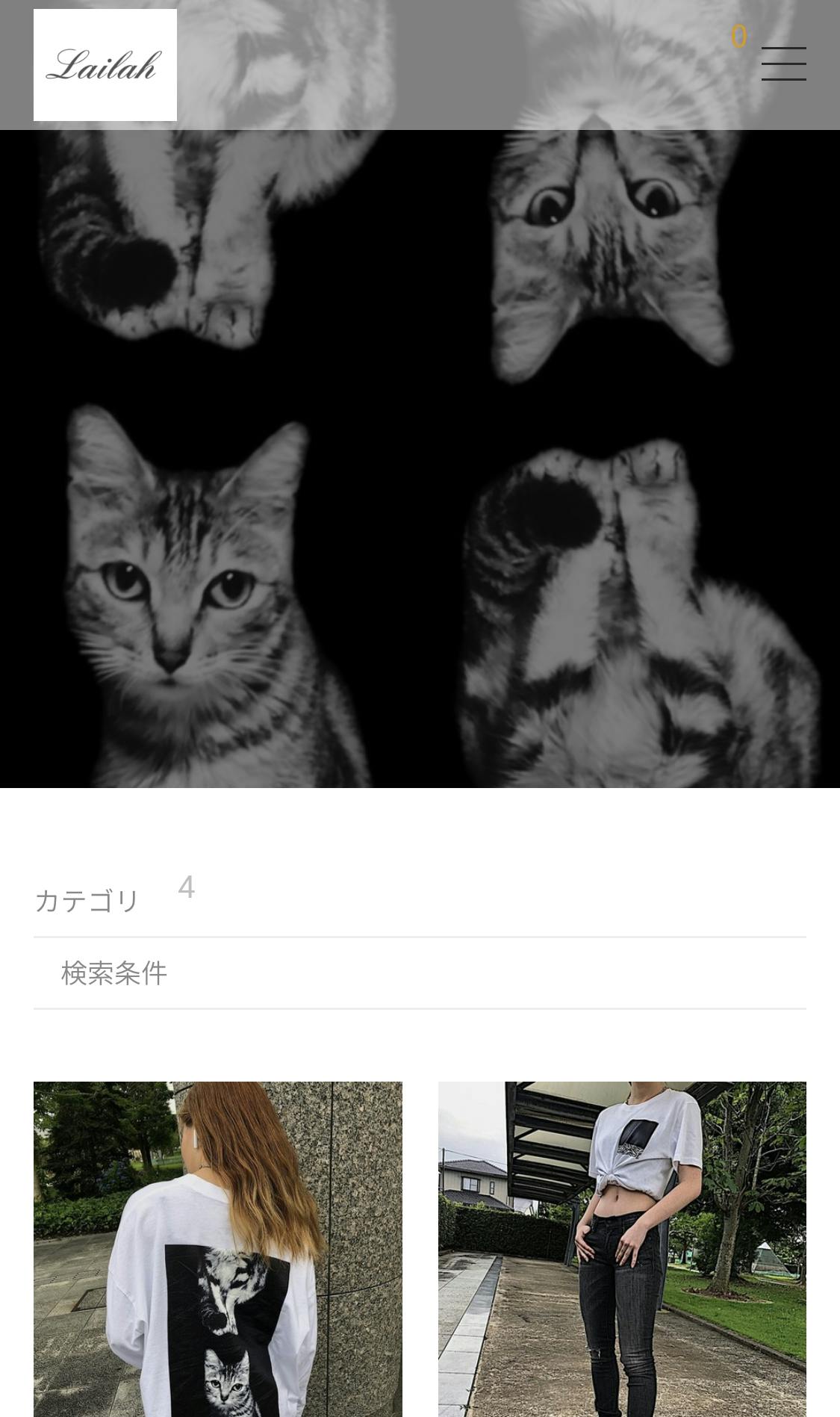Open the cart showing 0 items
The height and width of the screenshot is (1417, 840).
point(738,37)
